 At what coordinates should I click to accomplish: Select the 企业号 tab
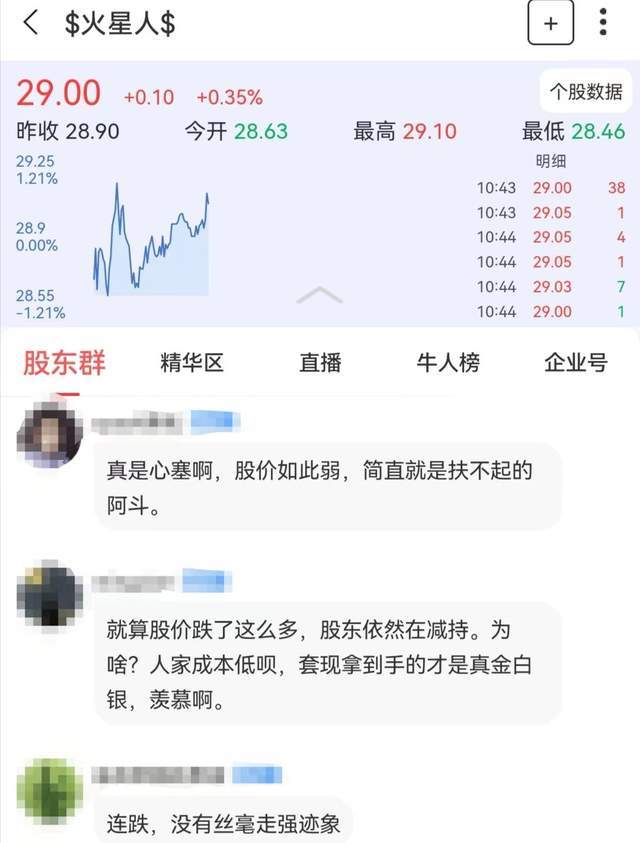pos(575,362)
